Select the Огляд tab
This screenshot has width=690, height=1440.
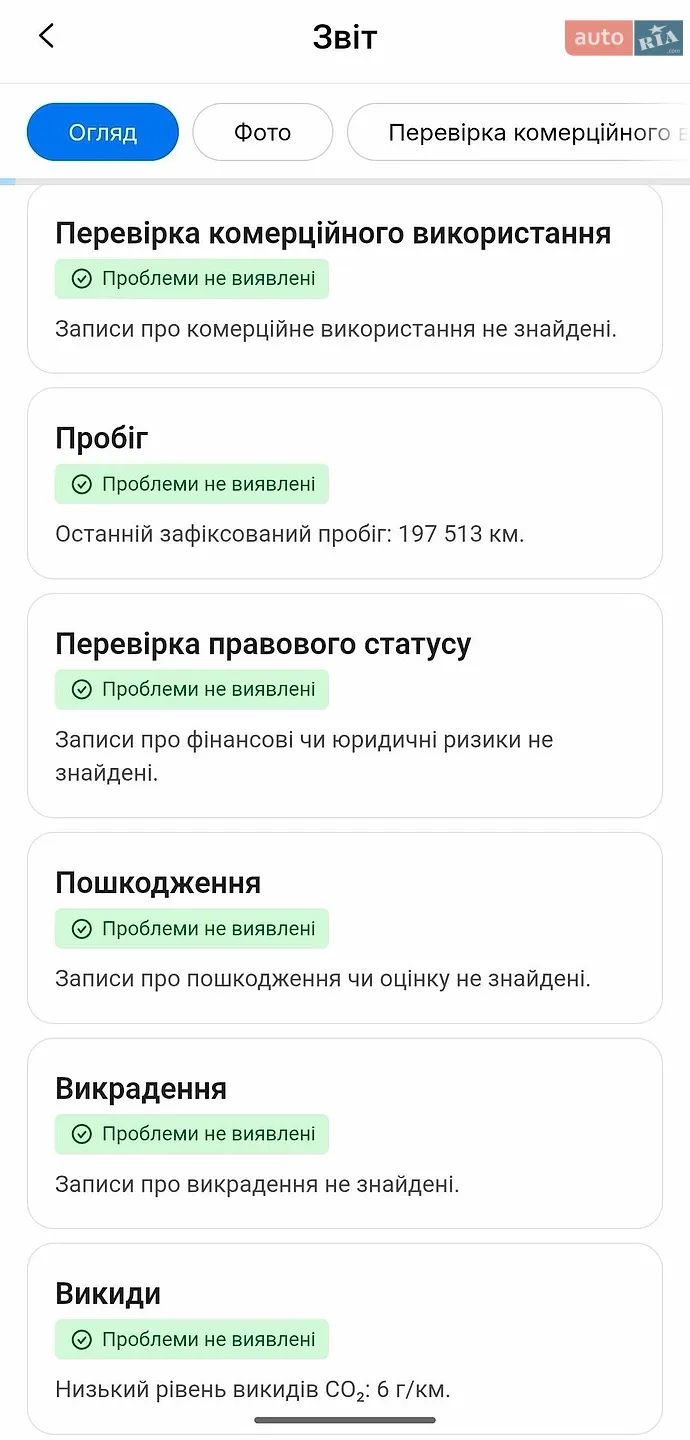(103, 132)
